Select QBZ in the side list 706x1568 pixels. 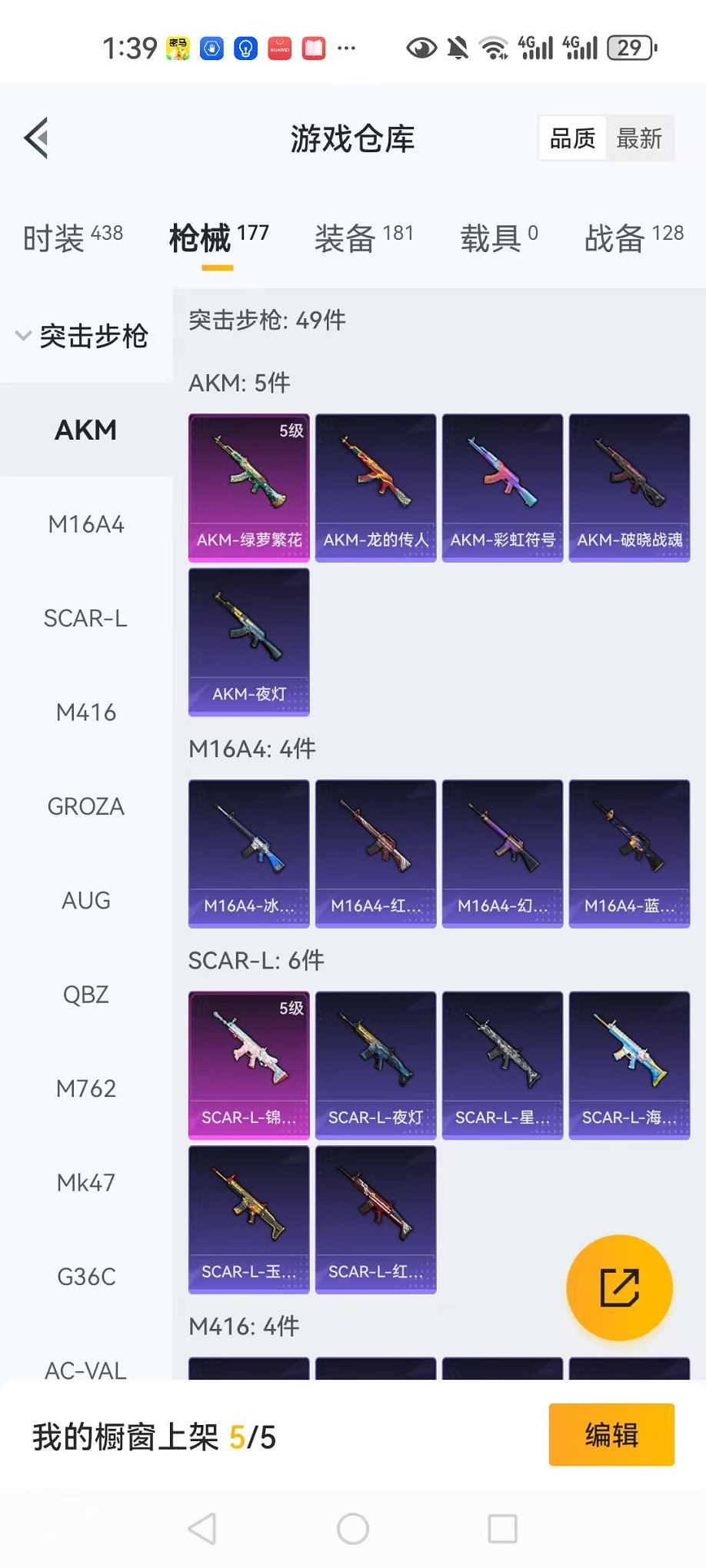tap(86, 995)
